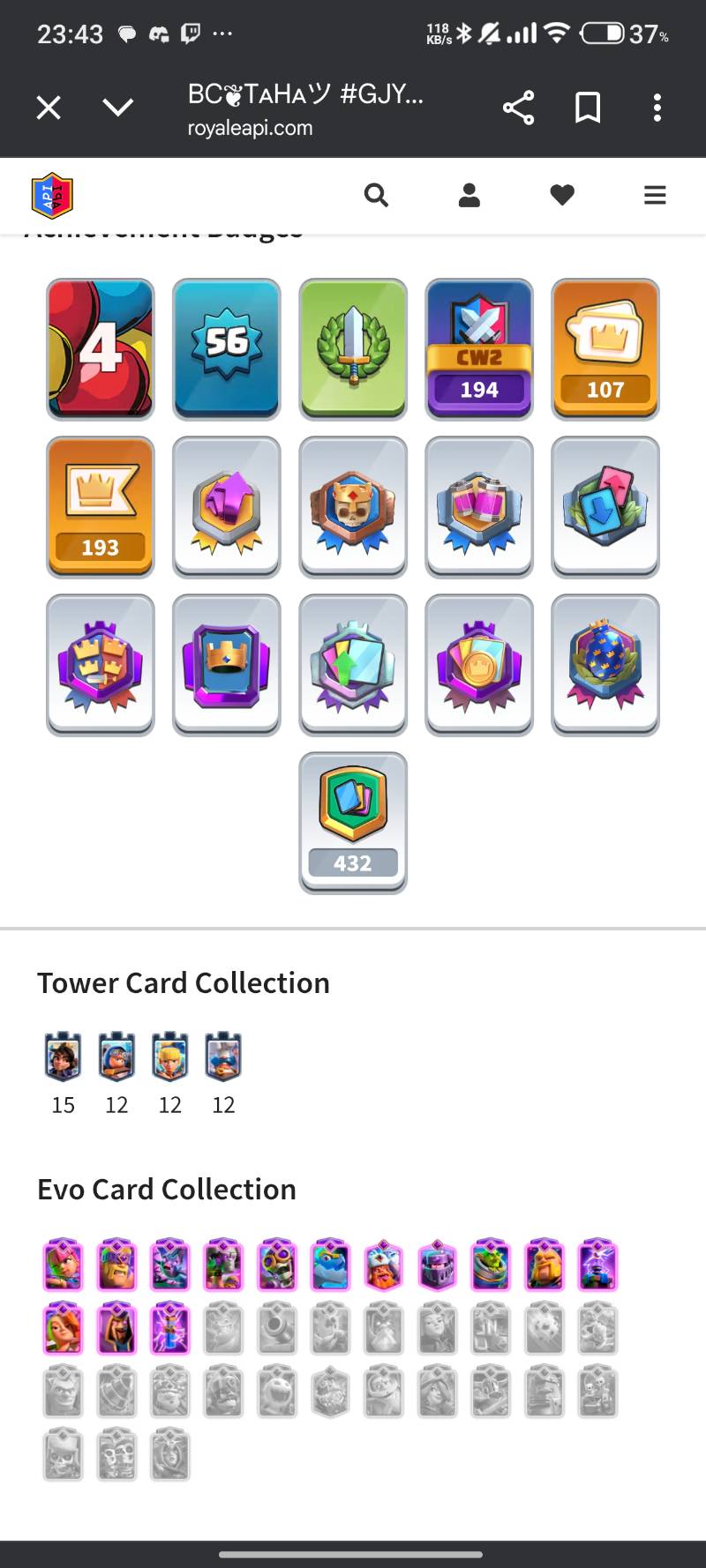Tap the 432 cards badge
The height and width of the screenshot is (1568, 706).
353,822
